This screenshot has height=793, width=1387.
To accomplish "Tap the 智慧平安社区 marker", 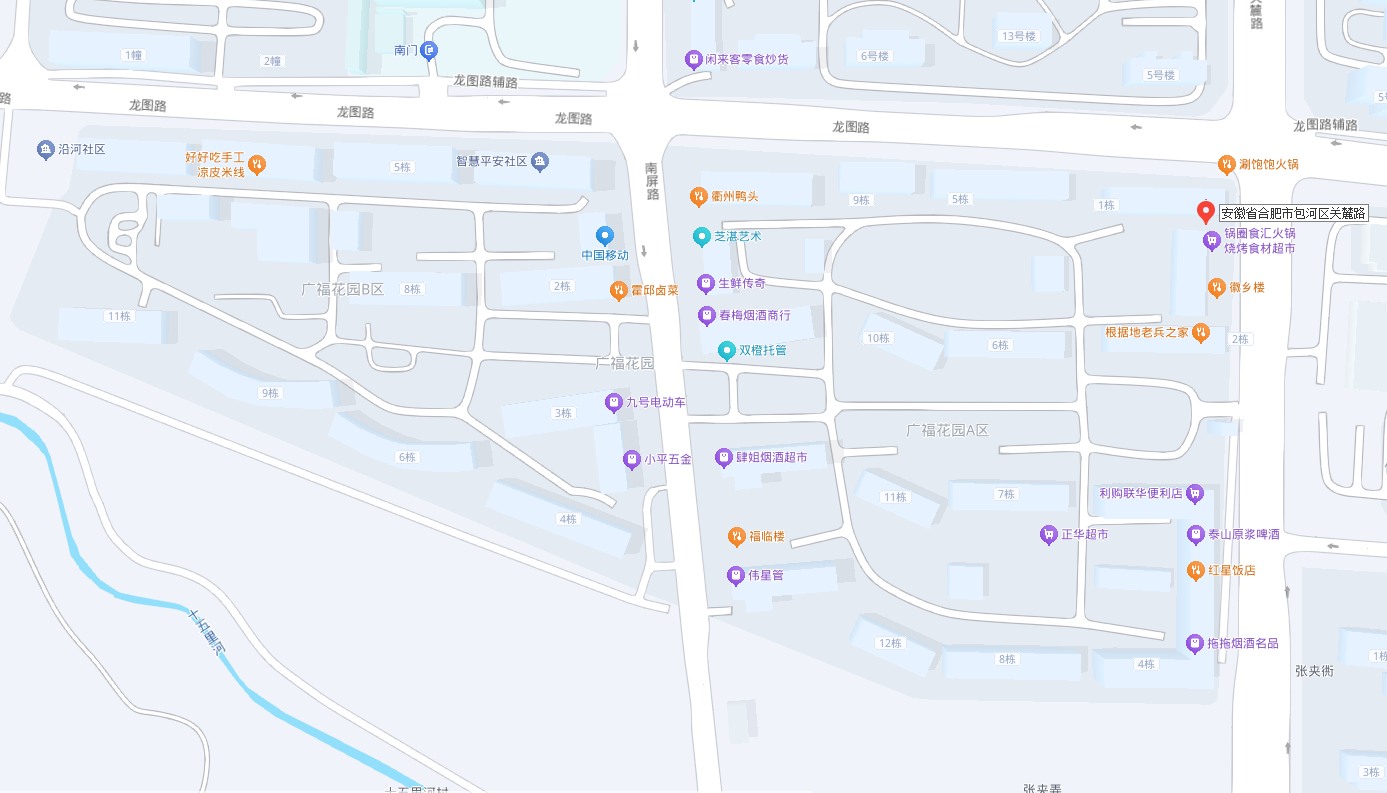I will [540, 161].
